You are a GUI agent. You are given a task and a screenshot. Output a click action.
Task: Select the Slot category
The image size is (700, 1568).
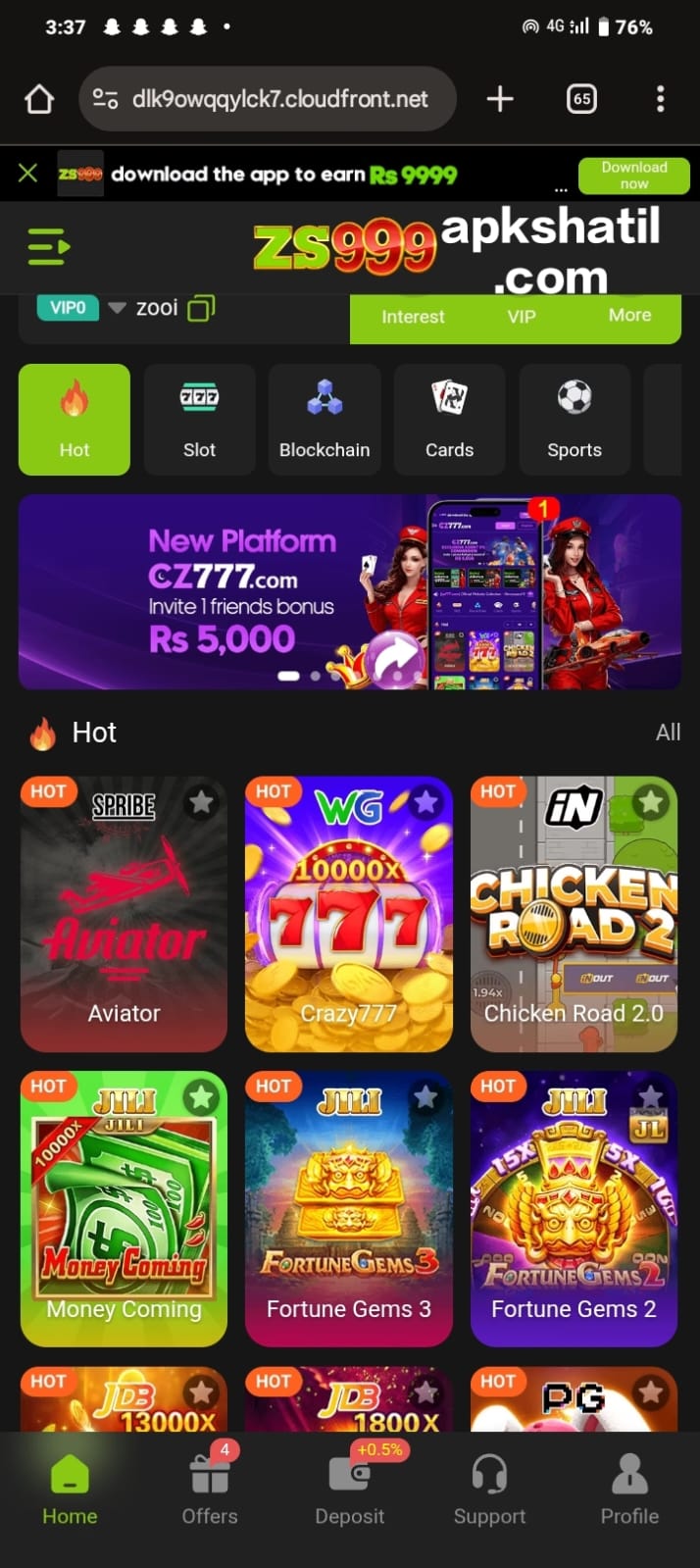[199, 420]
